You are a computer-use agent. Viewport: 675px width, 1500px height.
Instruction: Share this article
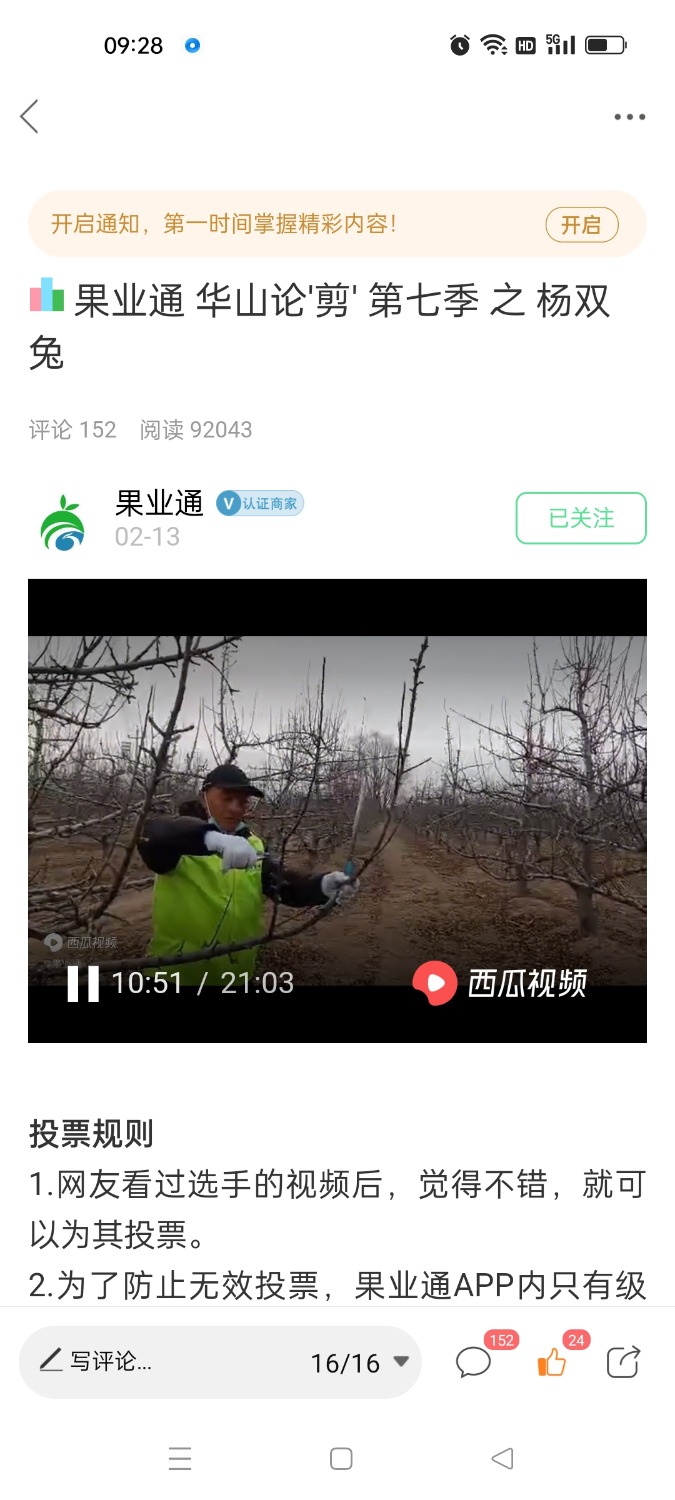623,1362
